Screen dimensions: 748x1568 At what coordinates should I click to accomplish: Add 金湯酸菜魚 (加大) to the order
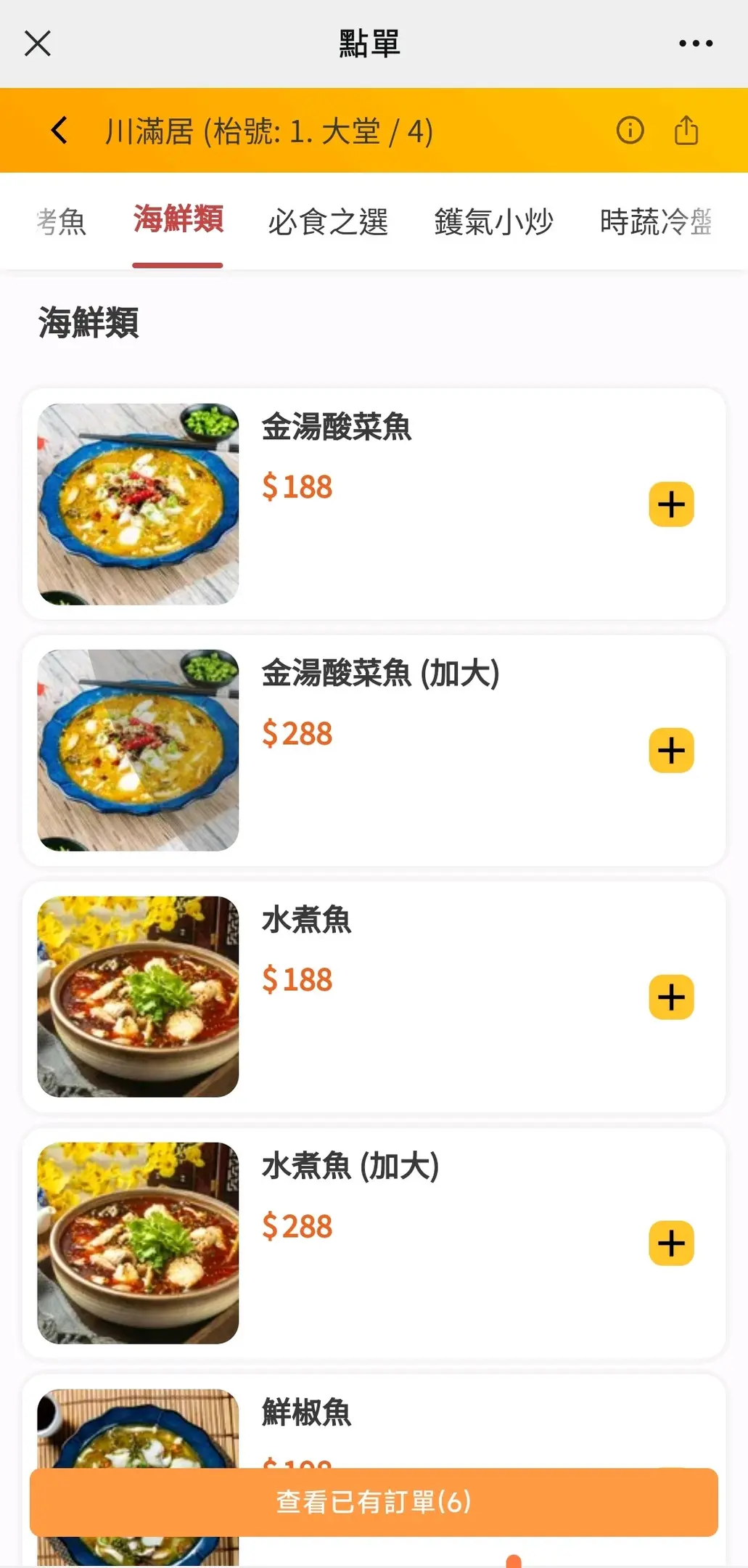click(x=671, y=750)
